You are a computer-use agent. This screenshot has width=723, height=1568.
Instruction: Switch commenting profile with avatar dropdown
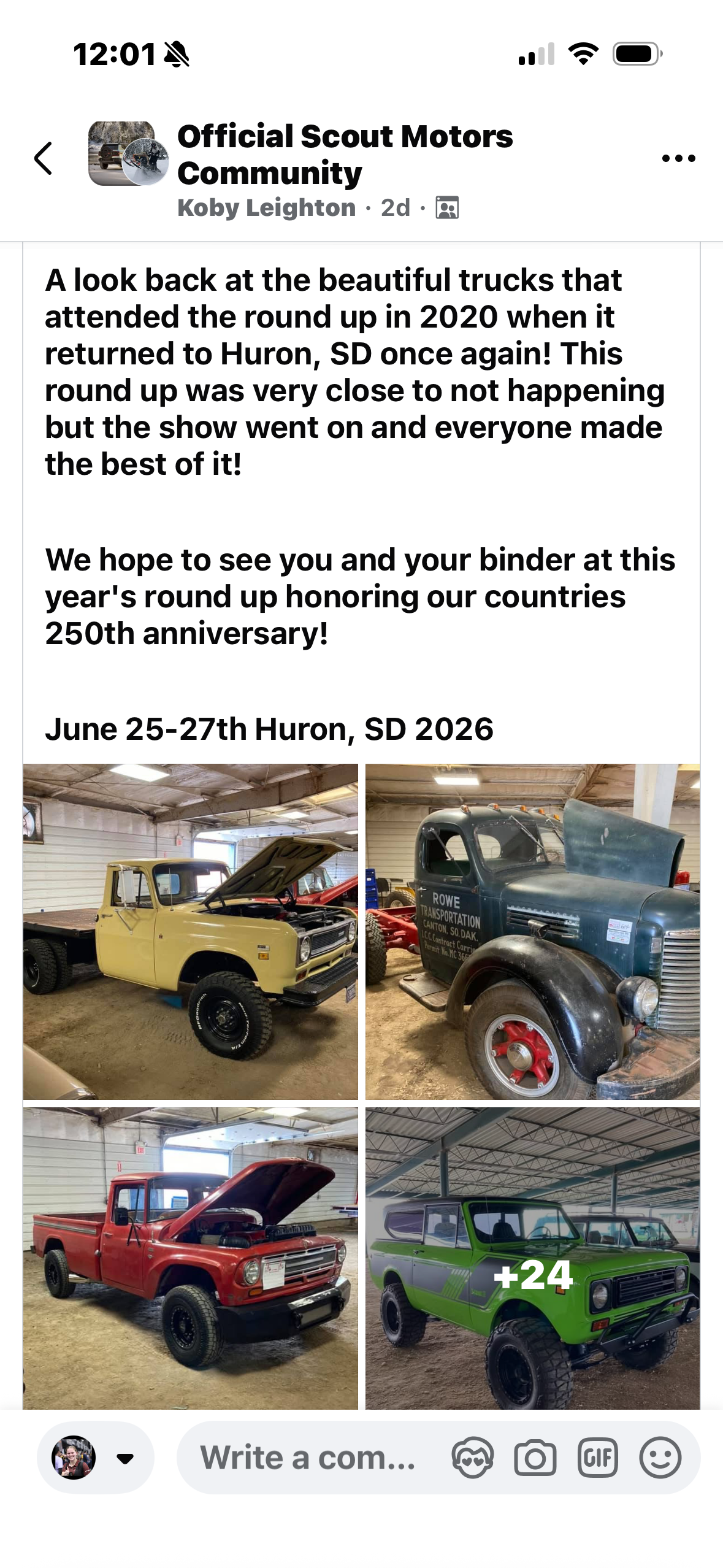[x=96, y=1458]
